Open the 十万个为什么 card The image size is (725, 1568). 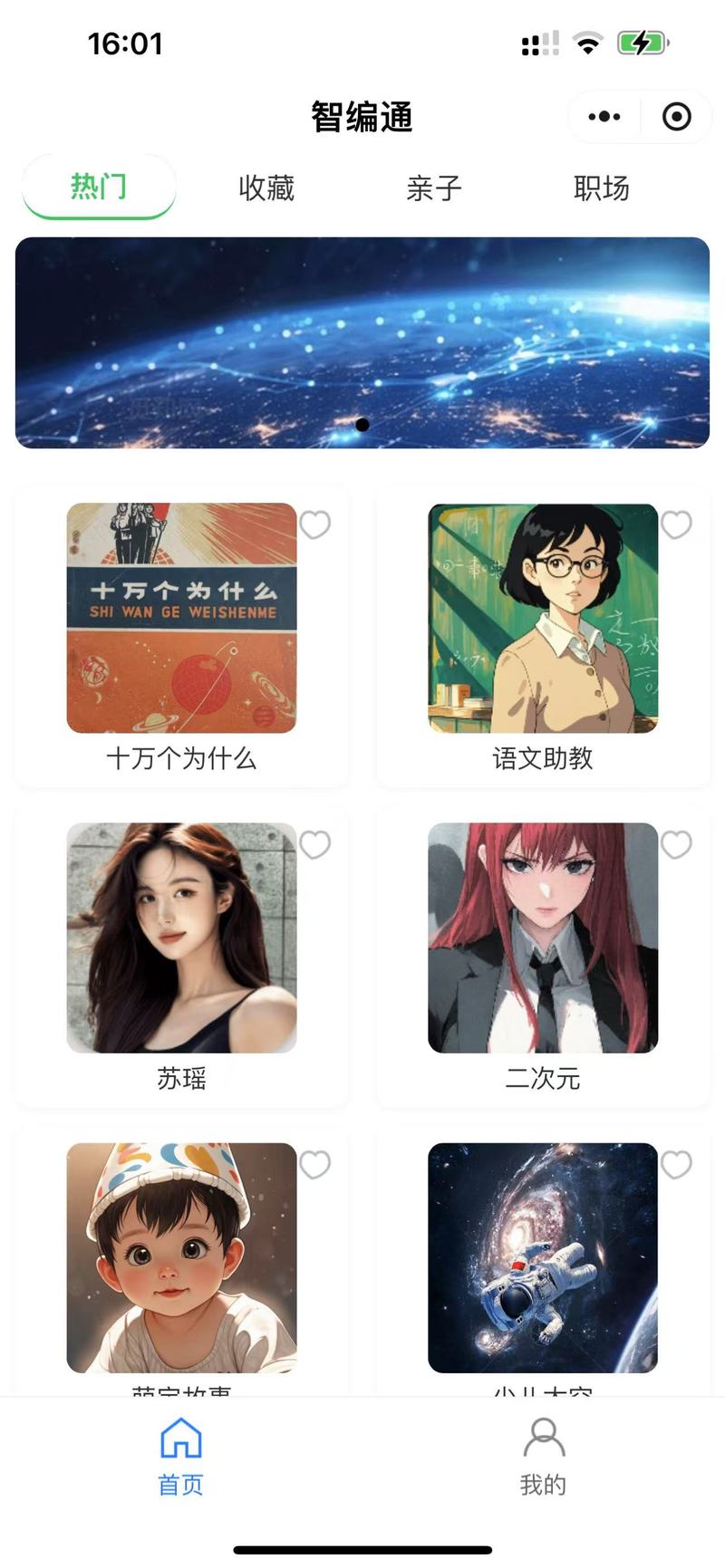181,619
